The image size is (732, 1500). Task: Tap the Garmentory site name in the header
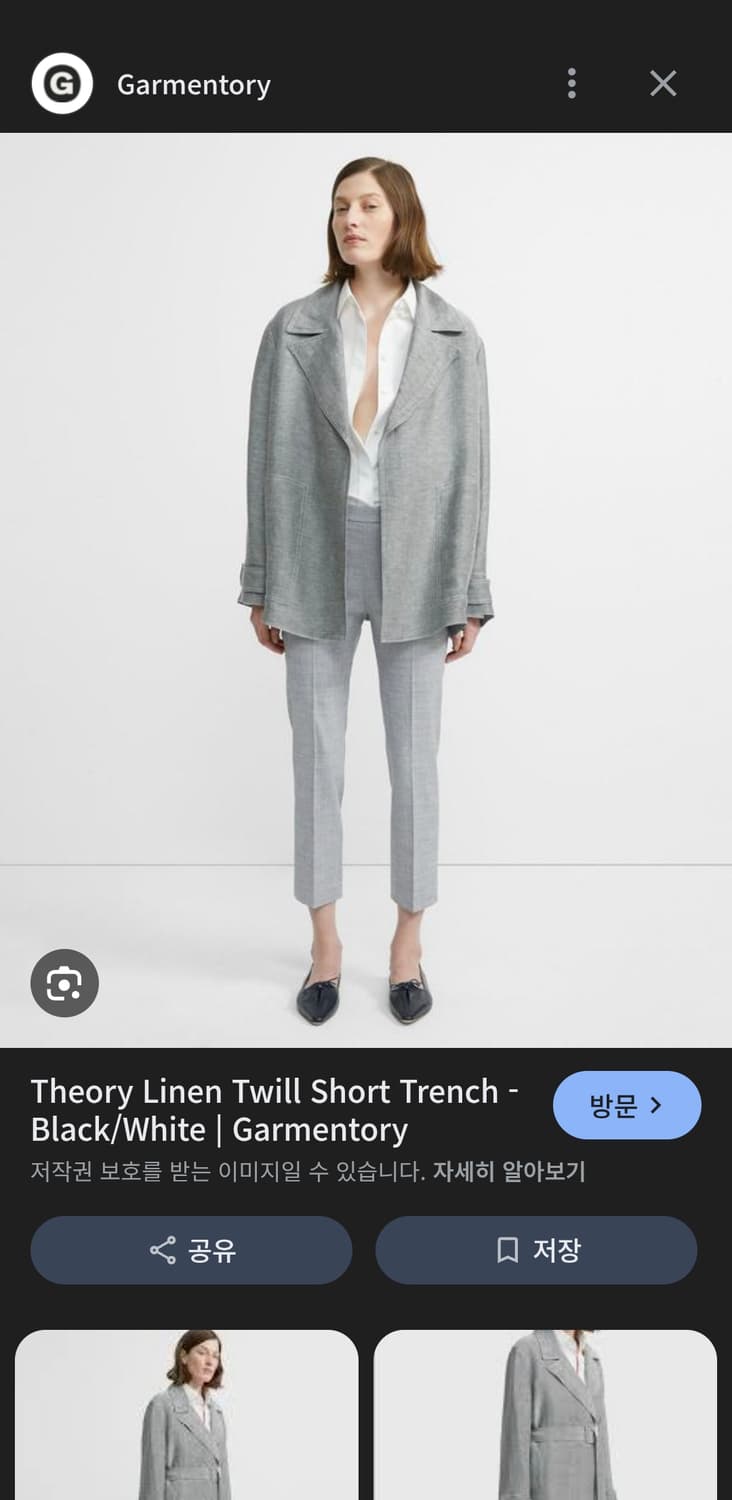click(x=194, y=85)
